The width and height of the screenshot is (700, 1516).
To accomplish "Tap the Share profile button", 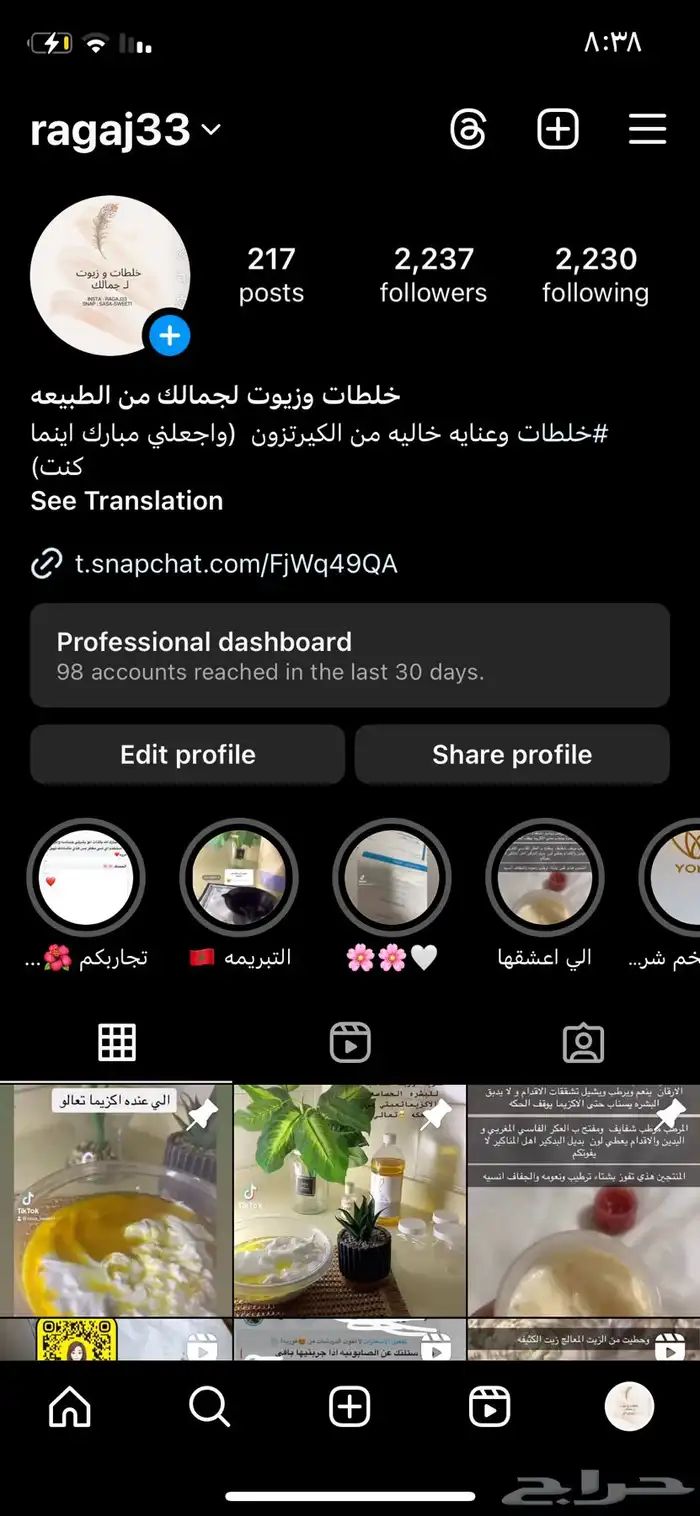I will [512, 754].
